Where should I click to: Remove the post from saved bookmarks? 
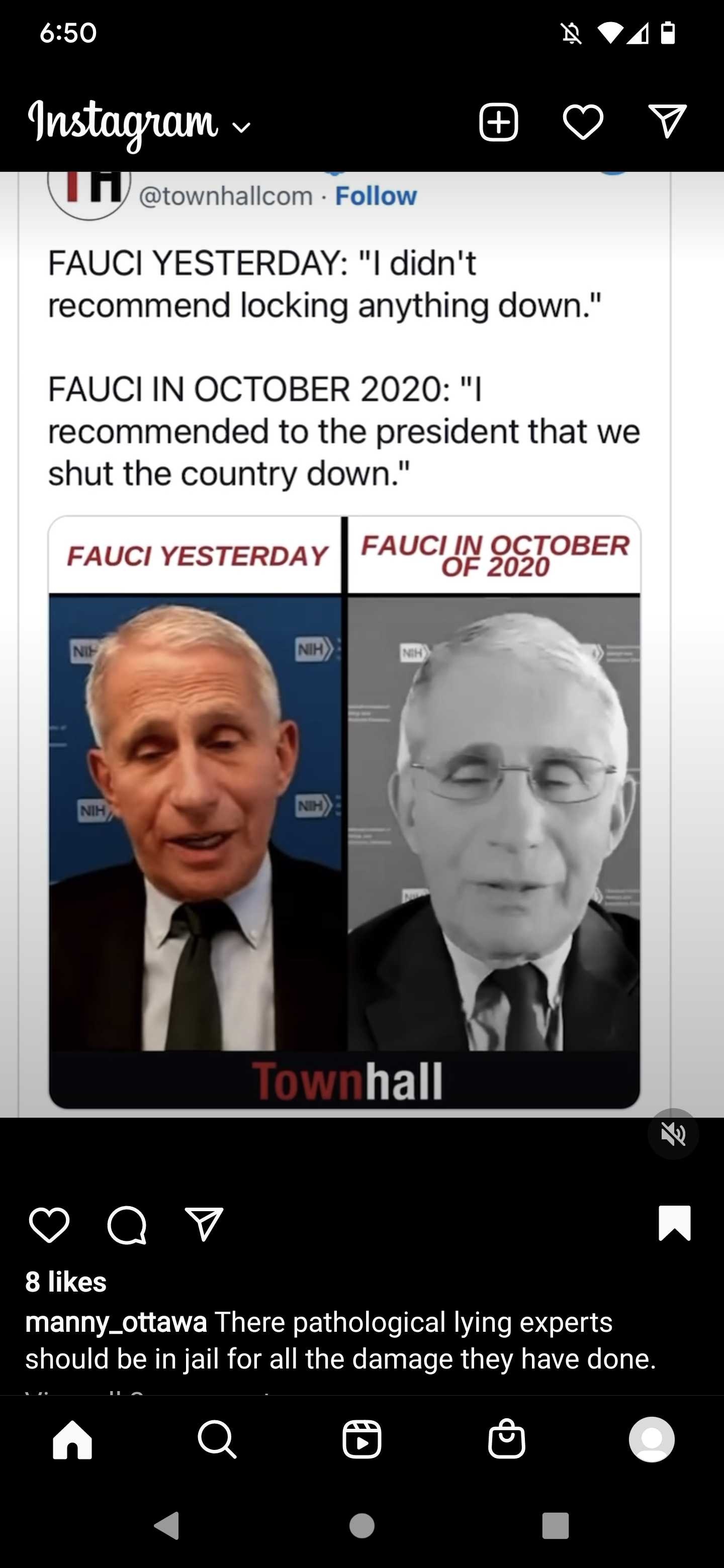point(675,1223)
